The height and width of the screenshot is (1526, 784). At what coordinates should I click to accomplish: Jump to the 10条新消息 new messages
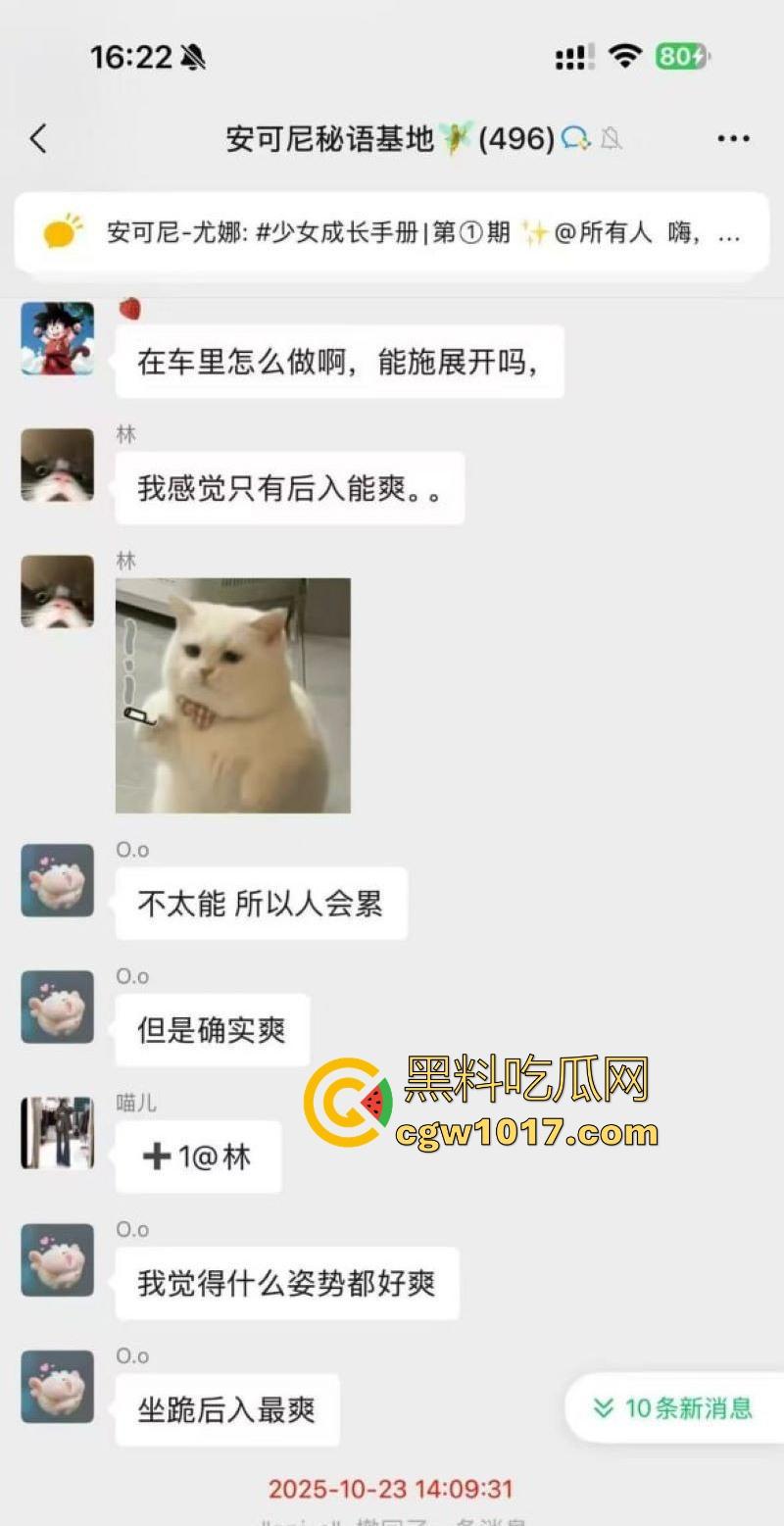pyautogui.click(x=674, y=1408)
